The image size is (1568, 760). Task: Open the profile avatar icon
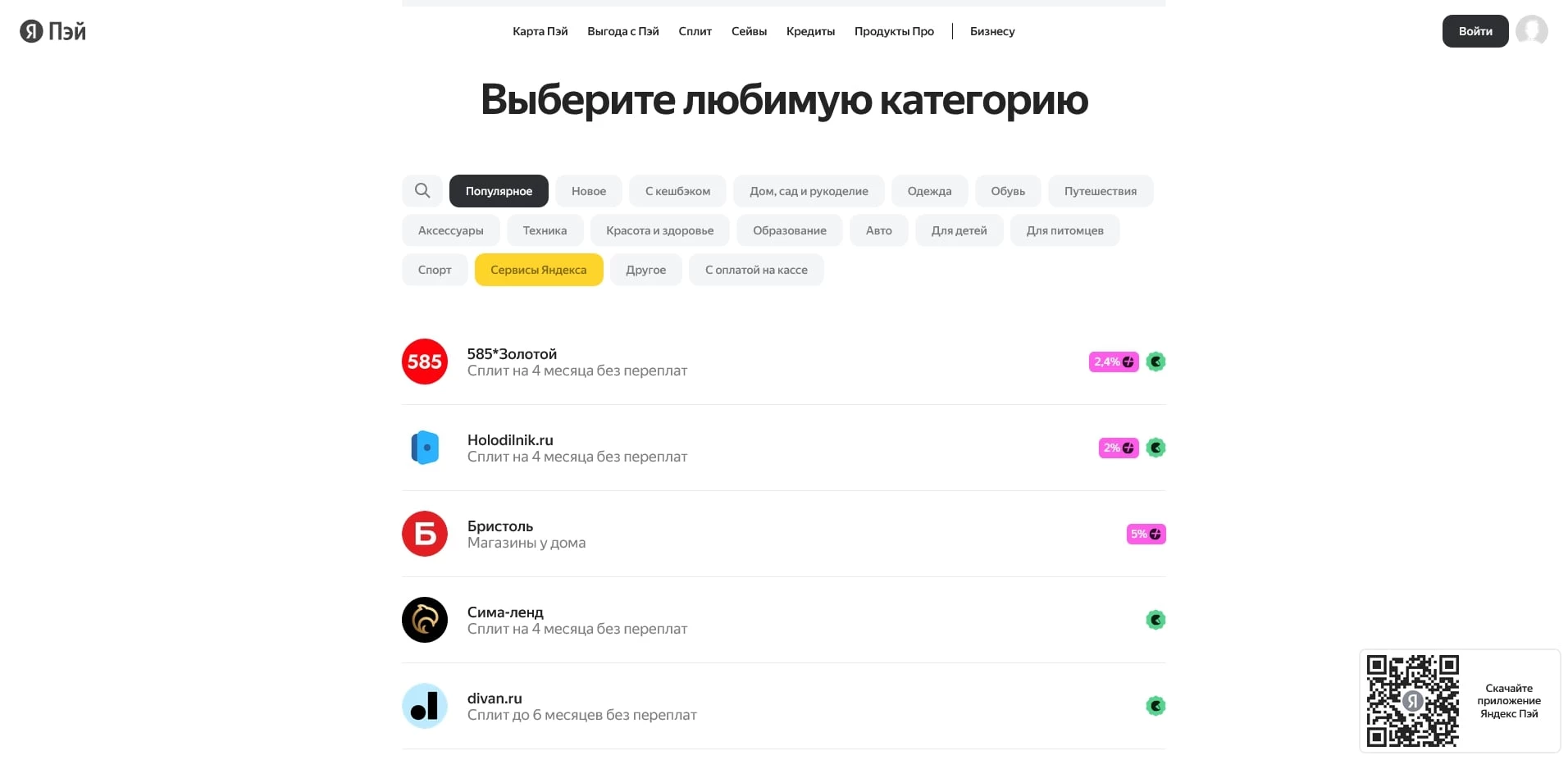(x=1531, y=31)
